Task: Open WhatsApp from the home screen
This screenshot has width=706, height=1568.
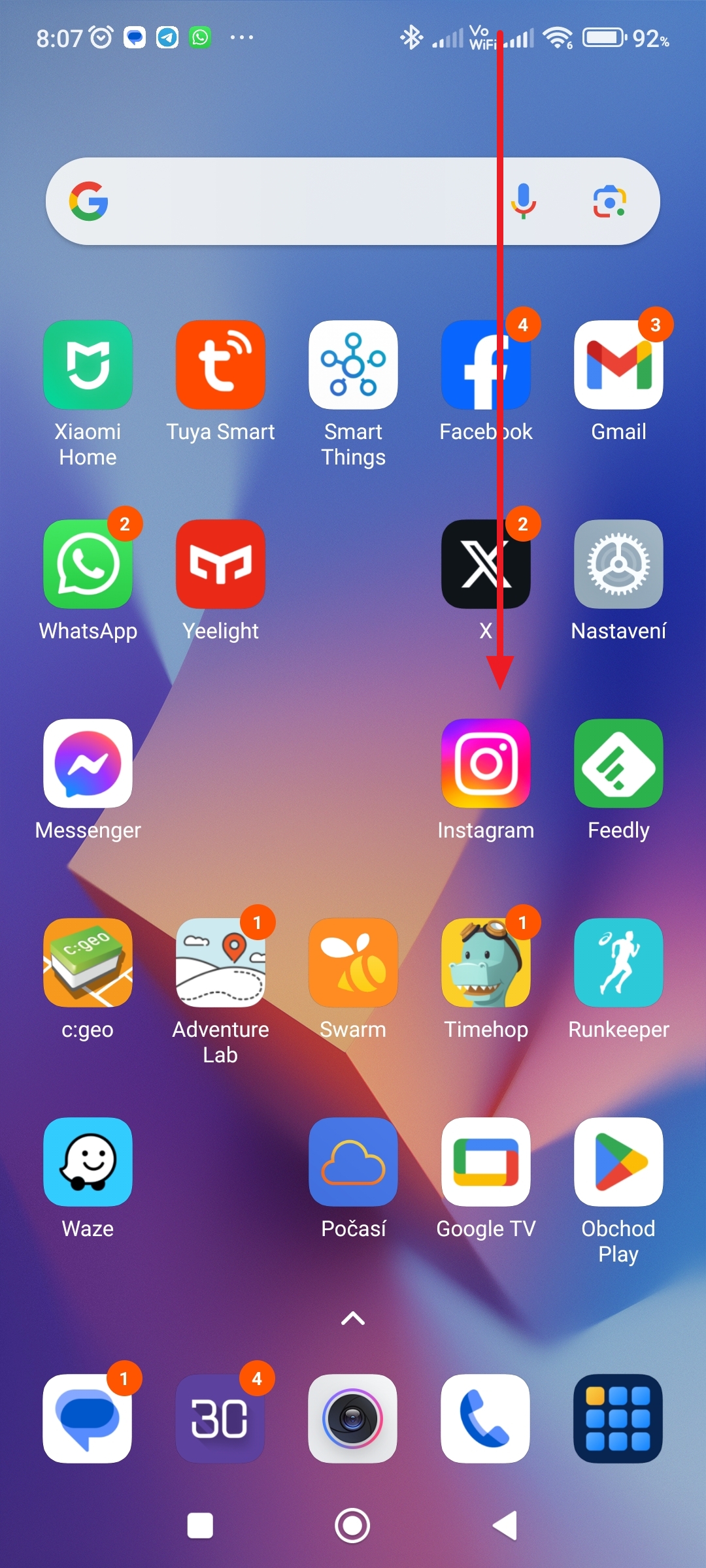Action: coord(88,564)
